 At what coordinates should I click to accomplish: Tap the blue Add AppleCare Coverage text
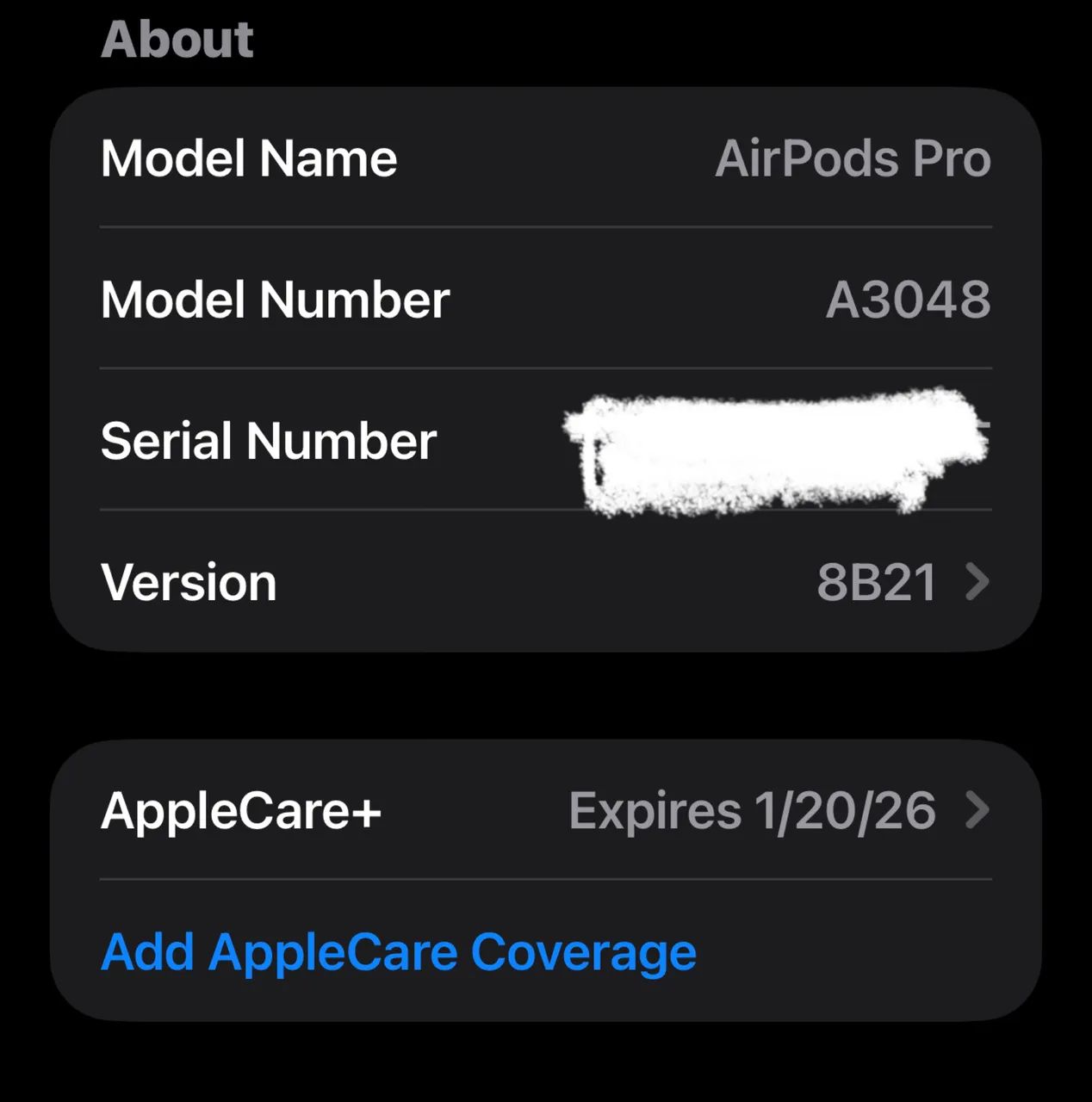coord(399,951)
